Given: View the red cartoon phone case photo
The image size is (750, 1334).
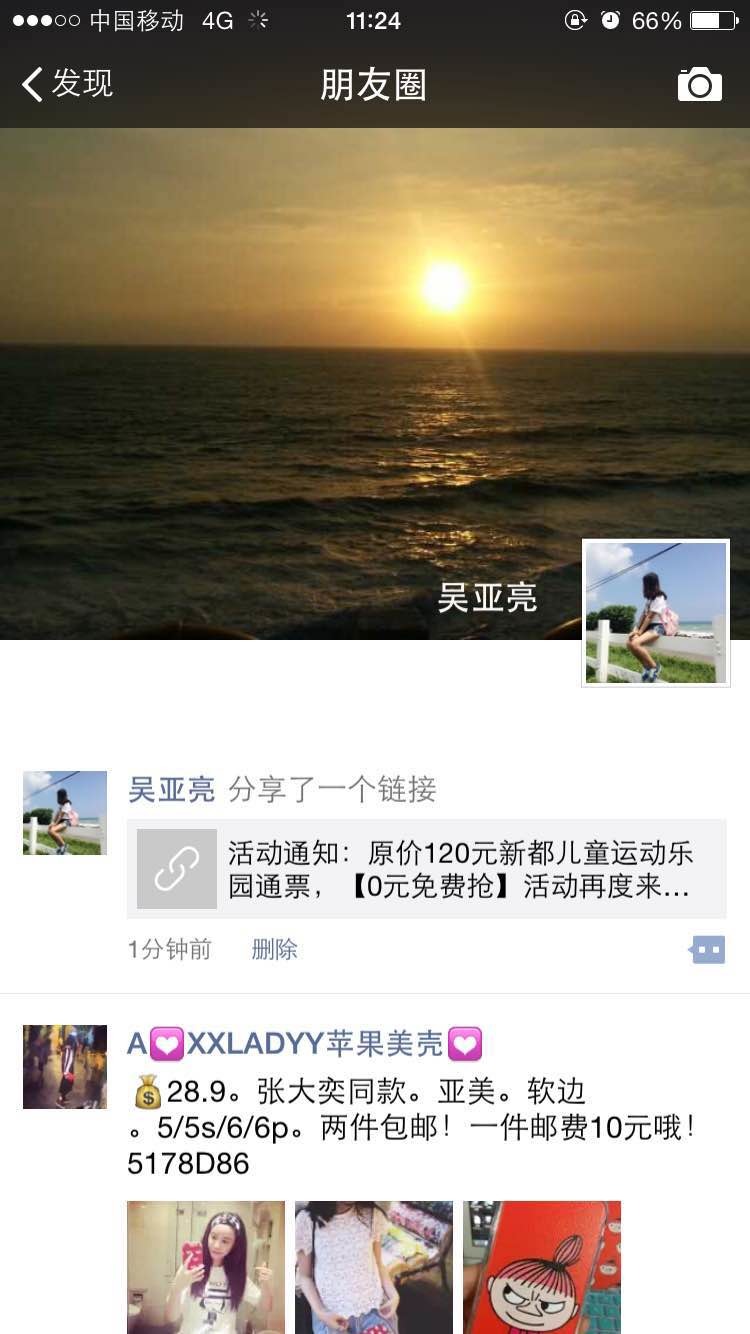Looking at the screenshot, I should tap(541, 1267).
